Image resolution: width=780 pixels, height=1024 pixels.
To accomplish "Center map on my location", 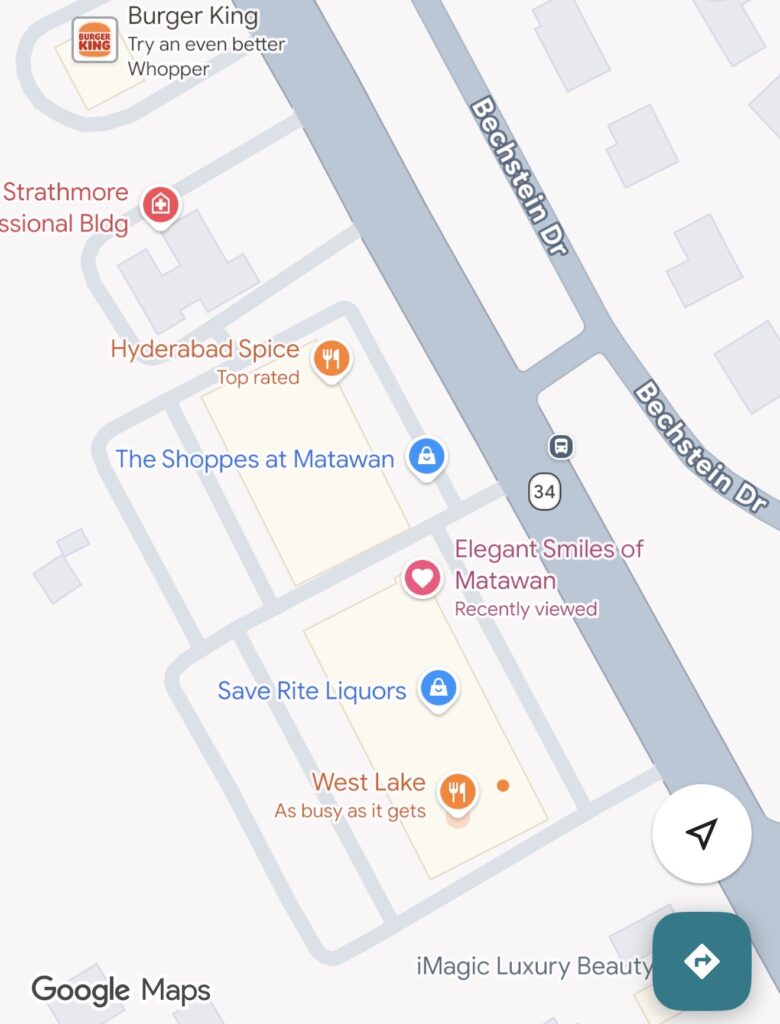I will 701,833.
